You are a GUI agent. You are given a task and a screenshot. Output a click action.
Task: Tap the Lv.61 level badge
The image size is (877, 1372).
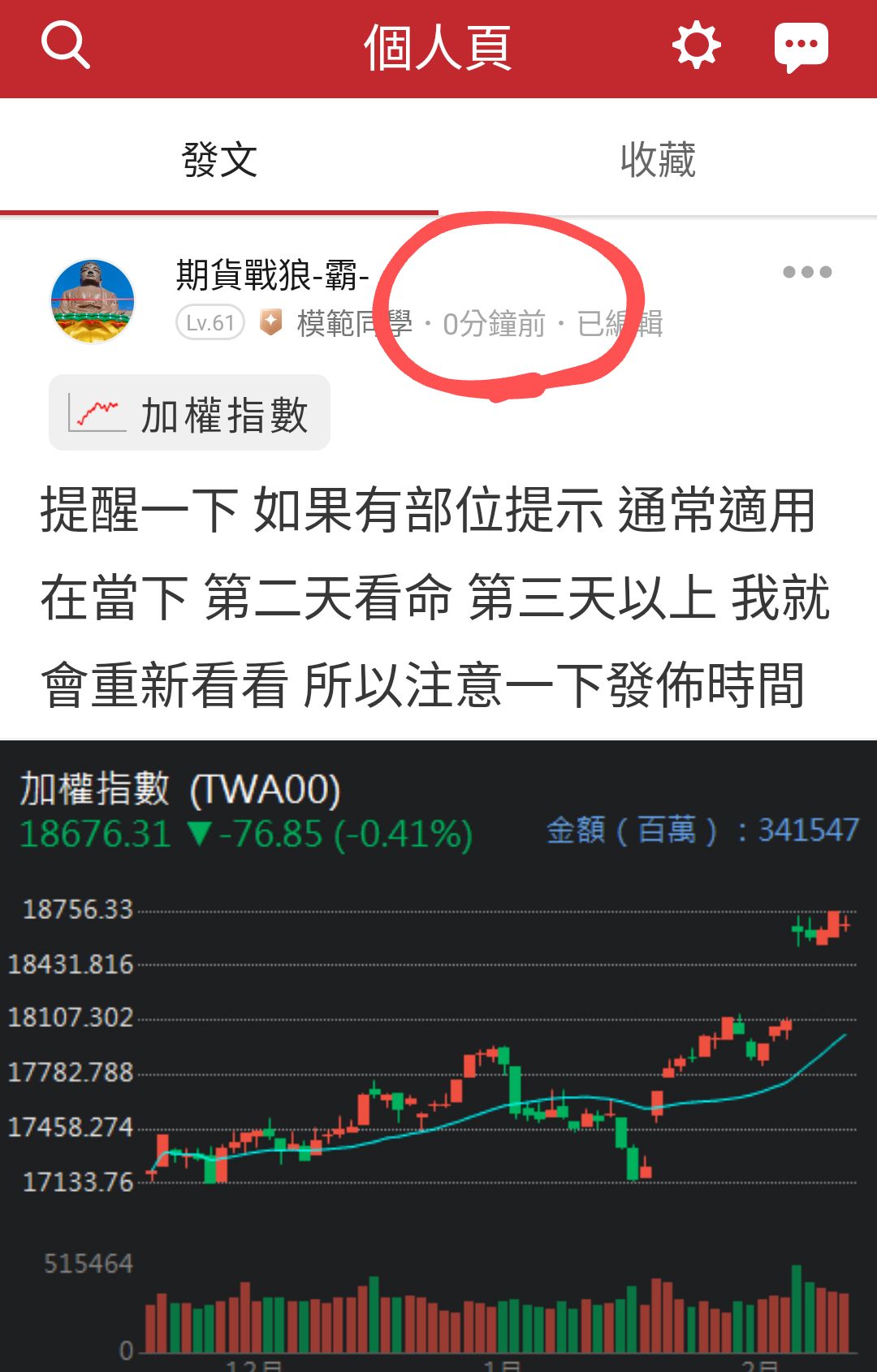click(x=210, y=322)
